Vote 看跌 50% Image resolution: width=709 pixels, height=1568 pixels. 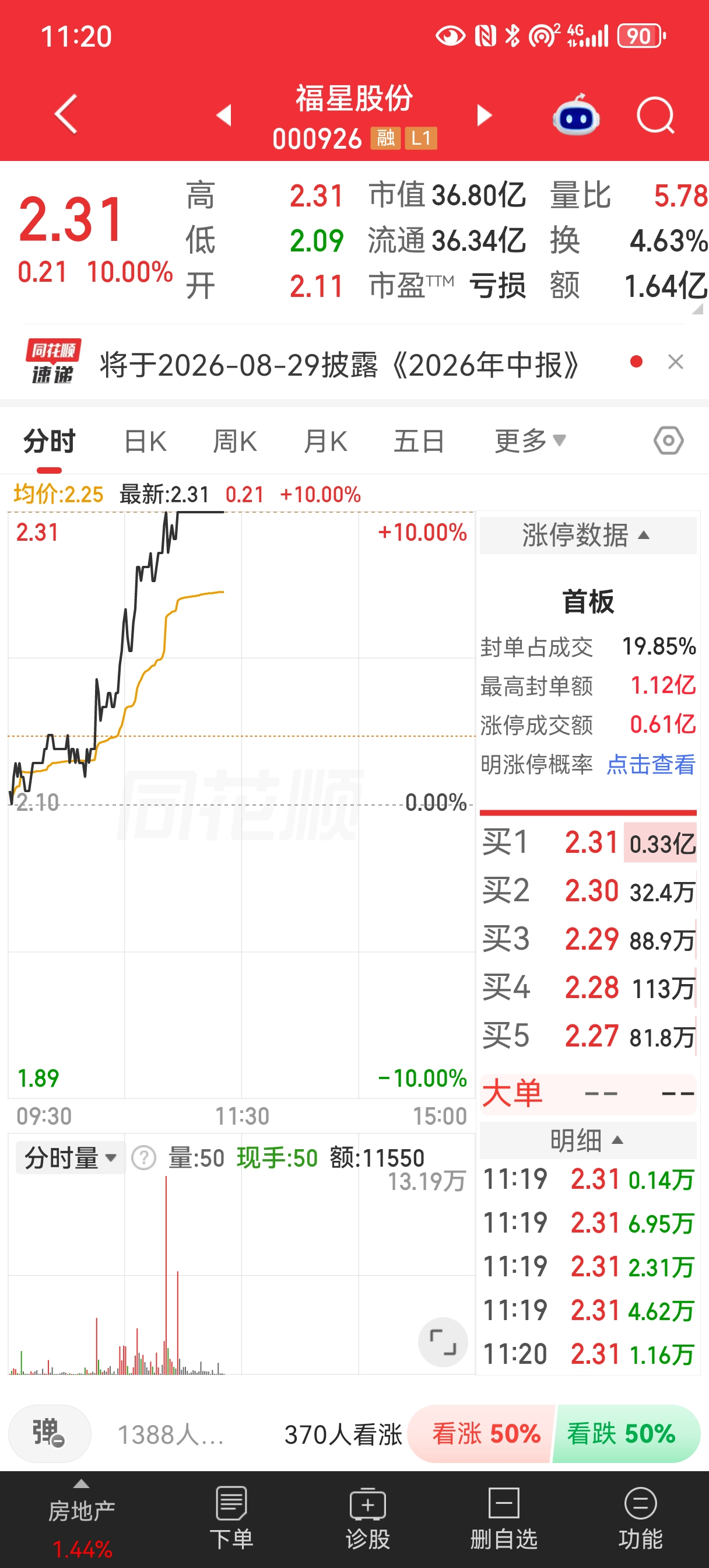[624, 1433]
